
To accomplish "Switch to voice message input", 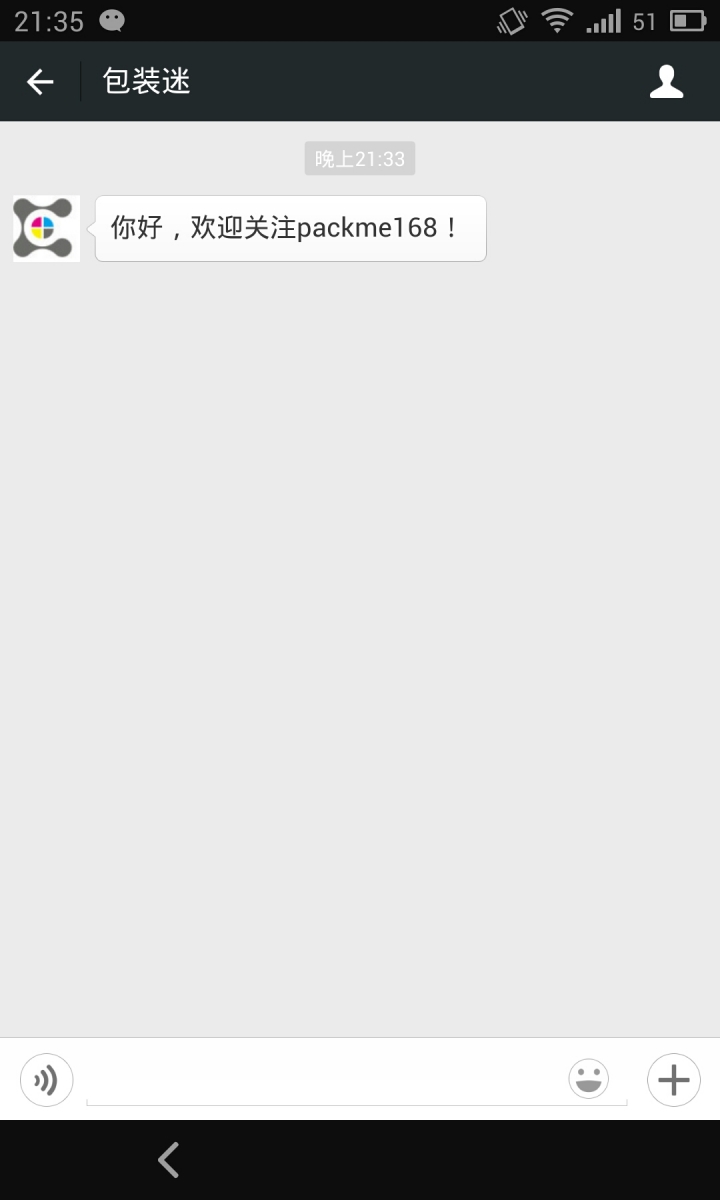I will tap(47, 1080).
